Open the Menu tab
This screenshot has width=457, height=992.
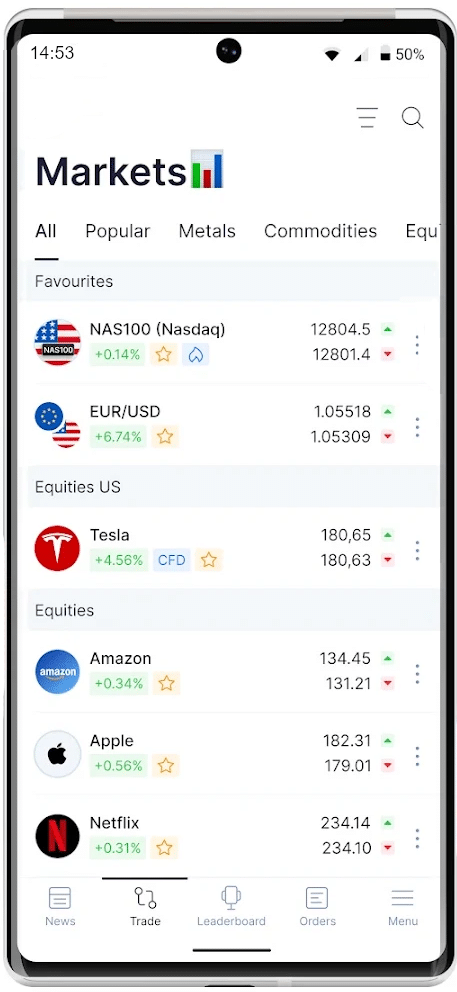point(403,906)
